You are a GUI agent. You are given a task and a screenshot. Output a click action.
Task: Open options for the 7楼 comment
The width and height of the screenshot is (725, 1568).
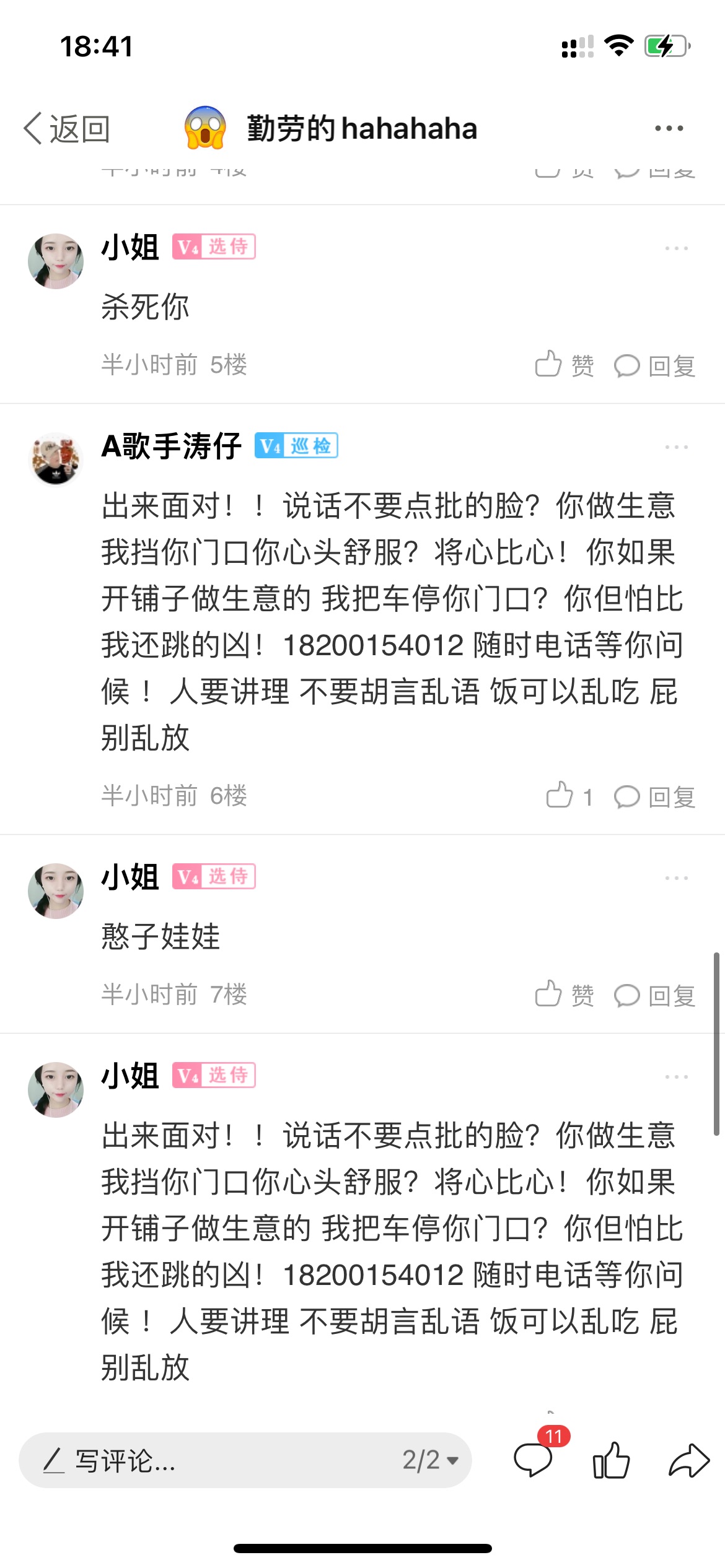pos(676,878)
